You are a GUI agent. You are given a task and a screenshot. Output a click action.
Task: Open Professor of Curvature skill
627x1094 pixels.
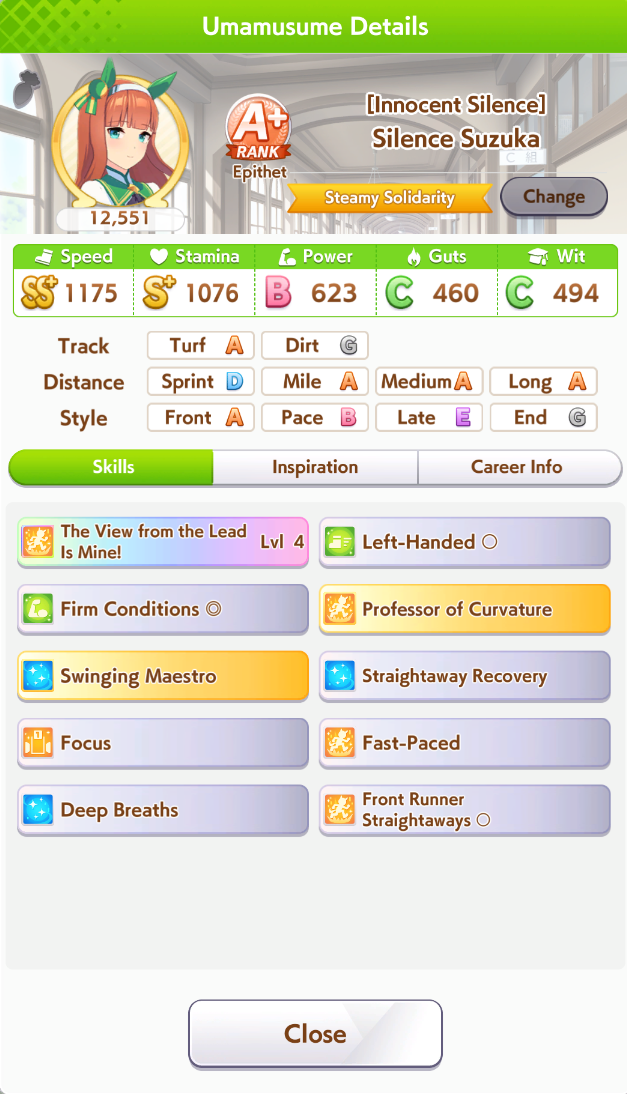(465, 609)
